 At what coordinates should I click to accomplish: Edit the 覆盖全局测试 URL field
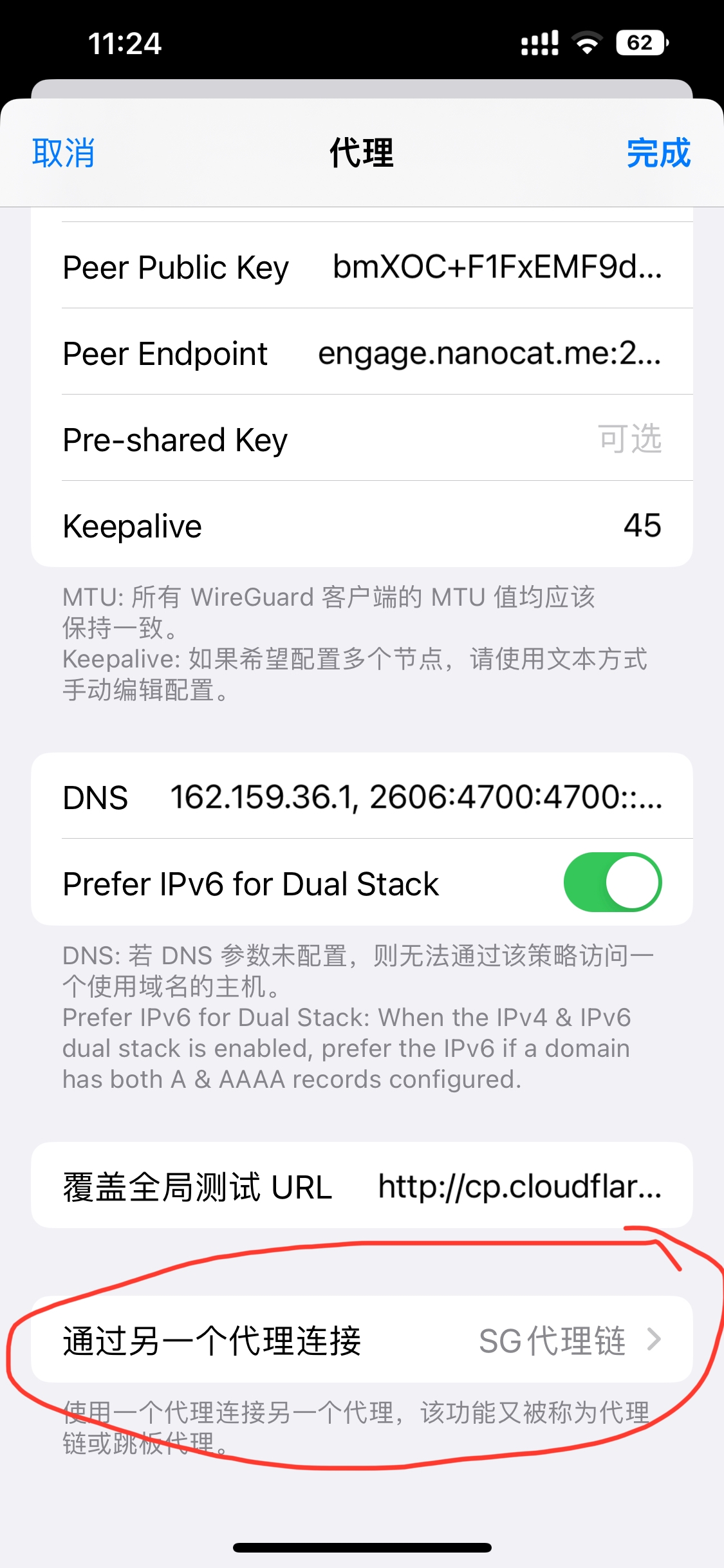tap(519, 1186)
